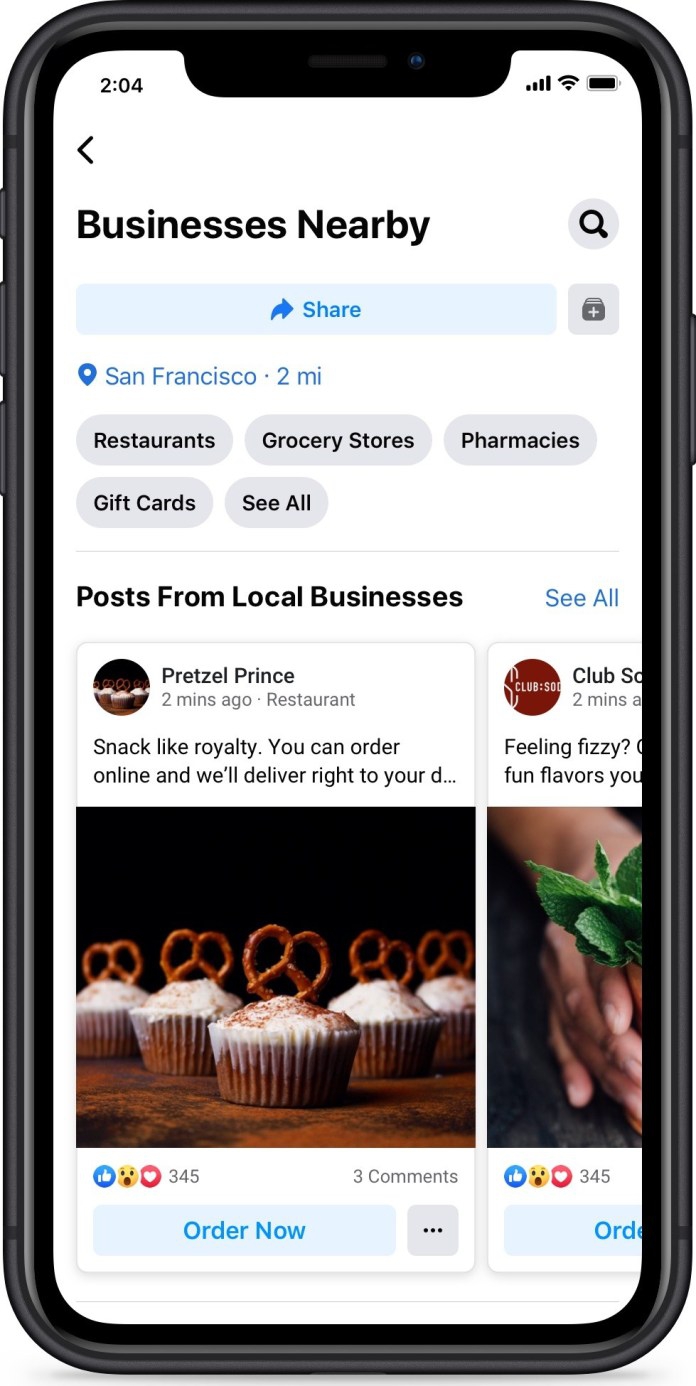This screenshot has height=1386, width=696.
Task: View reactions on Pretzel Prince post
Action: [146, 1177]
